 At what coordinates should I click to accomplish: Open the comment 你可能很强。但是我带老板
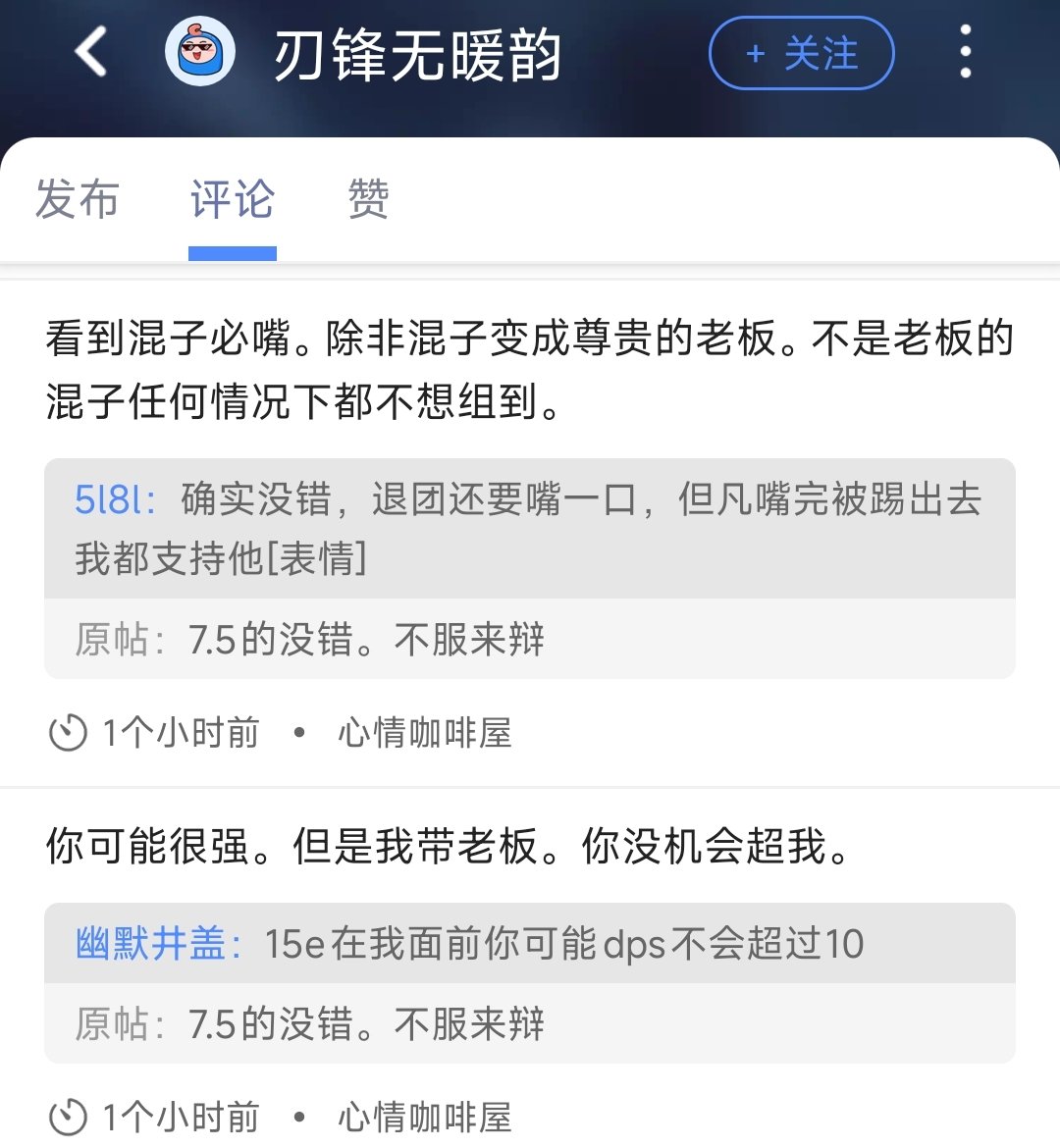click(x=448, y=846)
